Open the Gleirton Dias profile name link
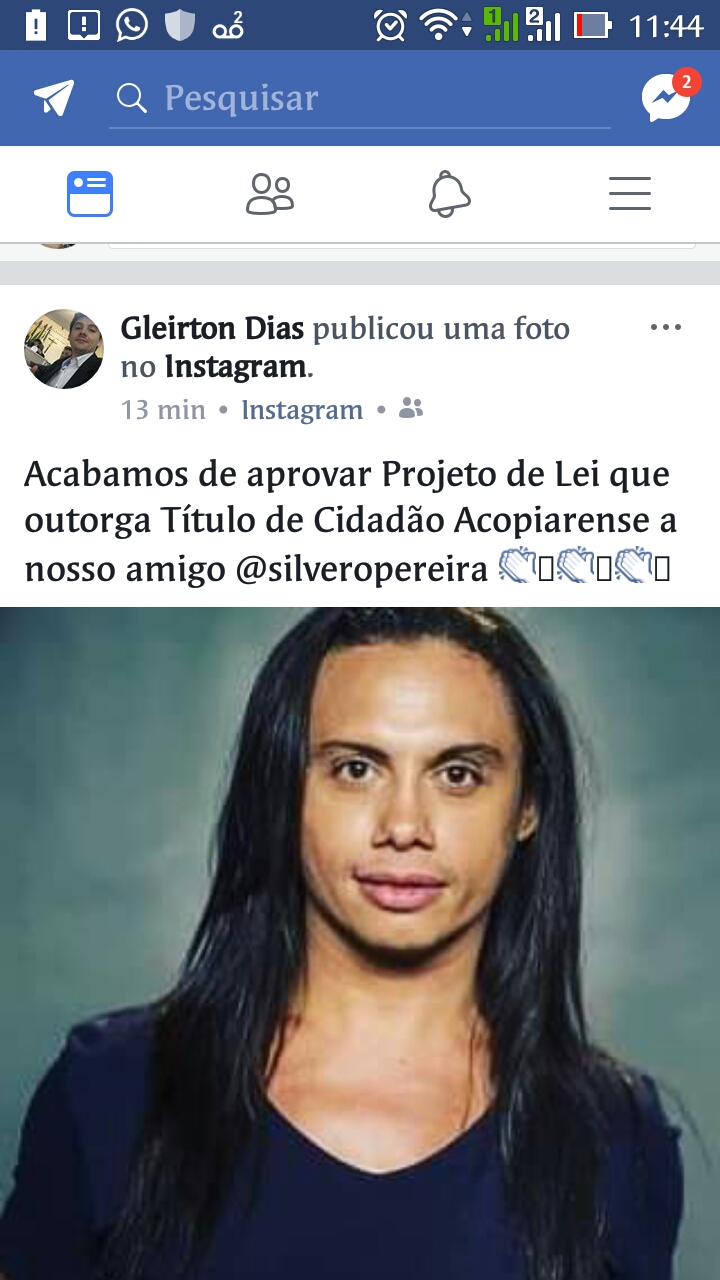720x1280 pixels. click(x=212, y=328)
